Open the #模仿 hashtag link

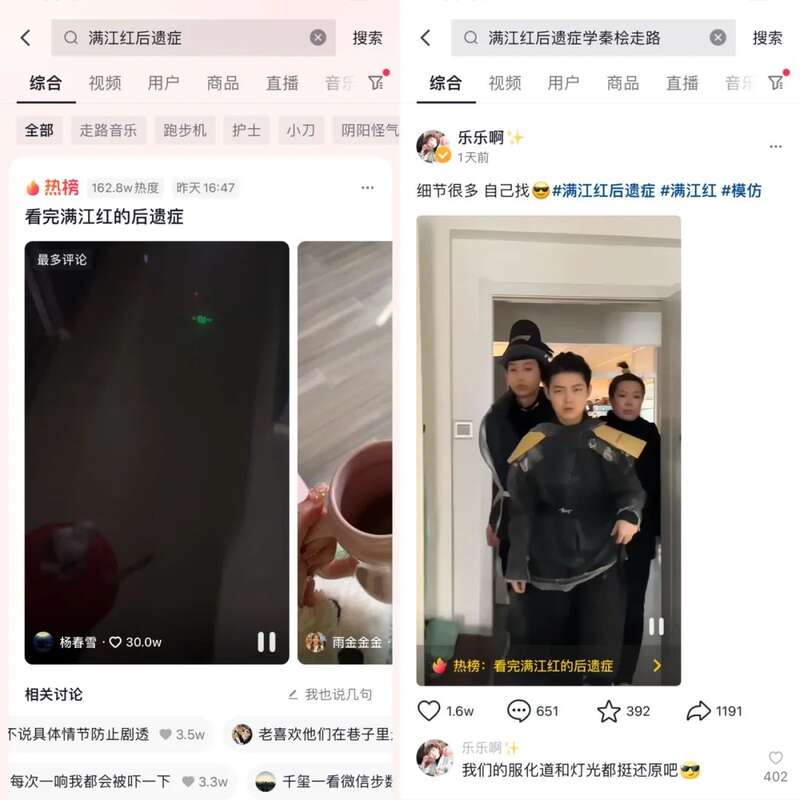pyautogui.click(x=741, y=190)
